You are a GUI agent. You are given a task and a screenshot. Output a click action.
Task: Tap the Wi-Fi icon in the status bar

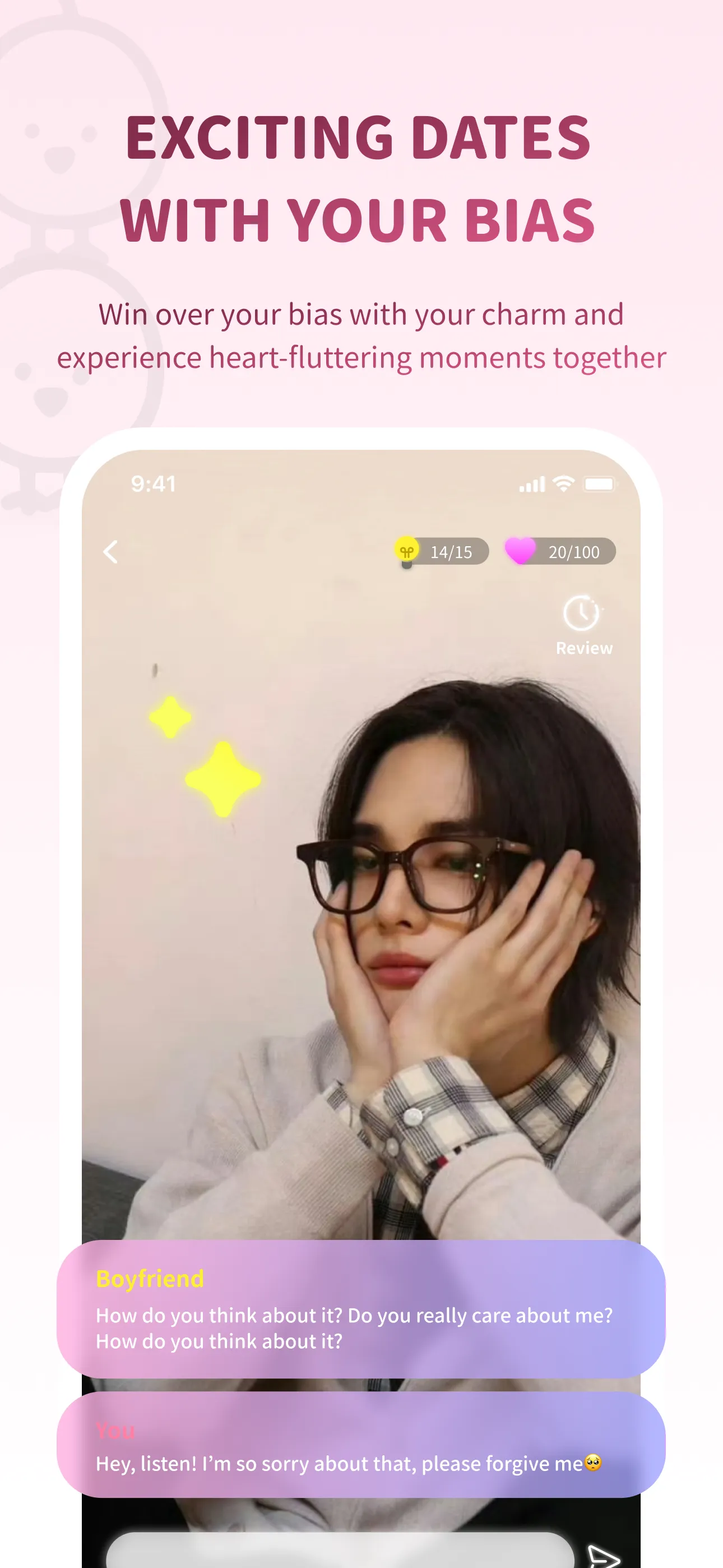[562, 483]
